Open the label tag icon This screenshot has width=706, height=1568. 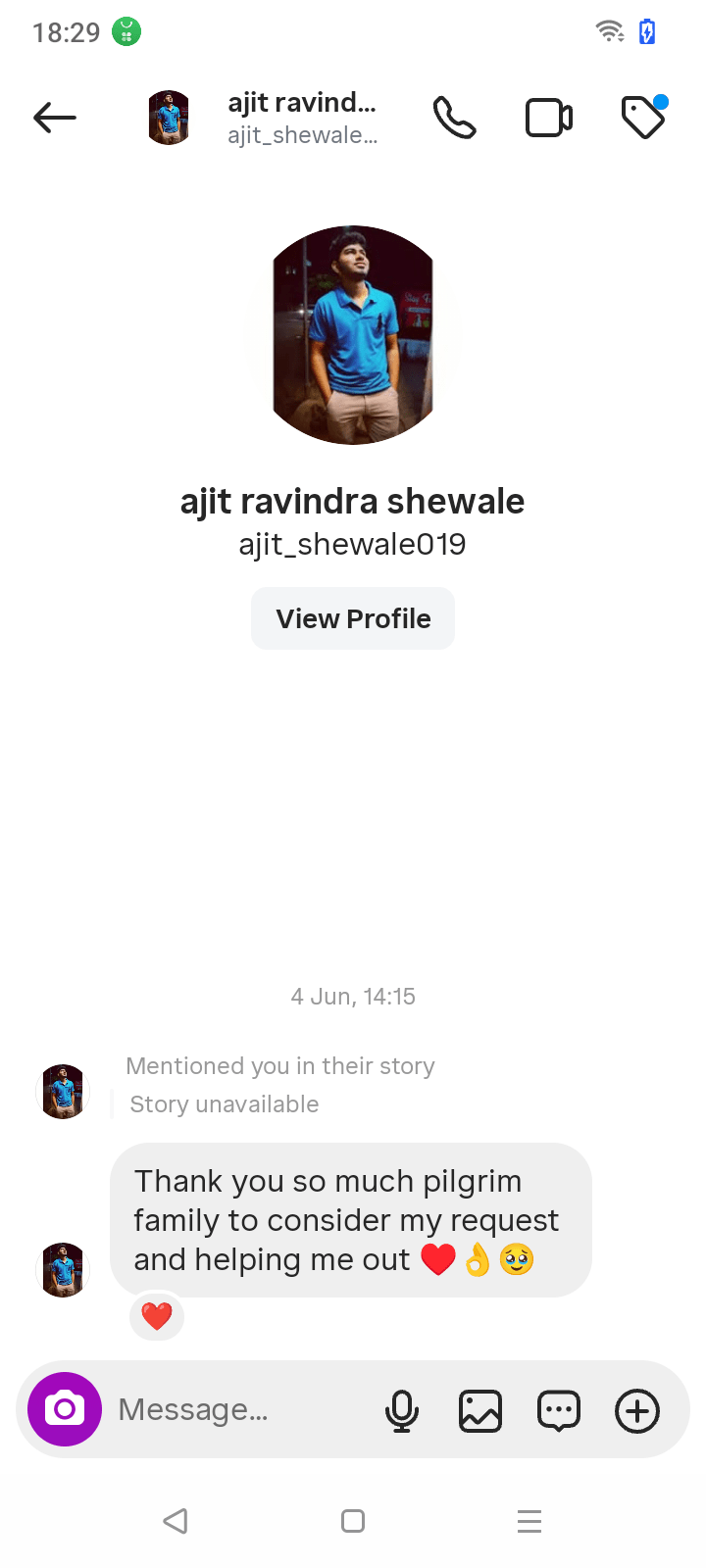(x=643, y=118)
